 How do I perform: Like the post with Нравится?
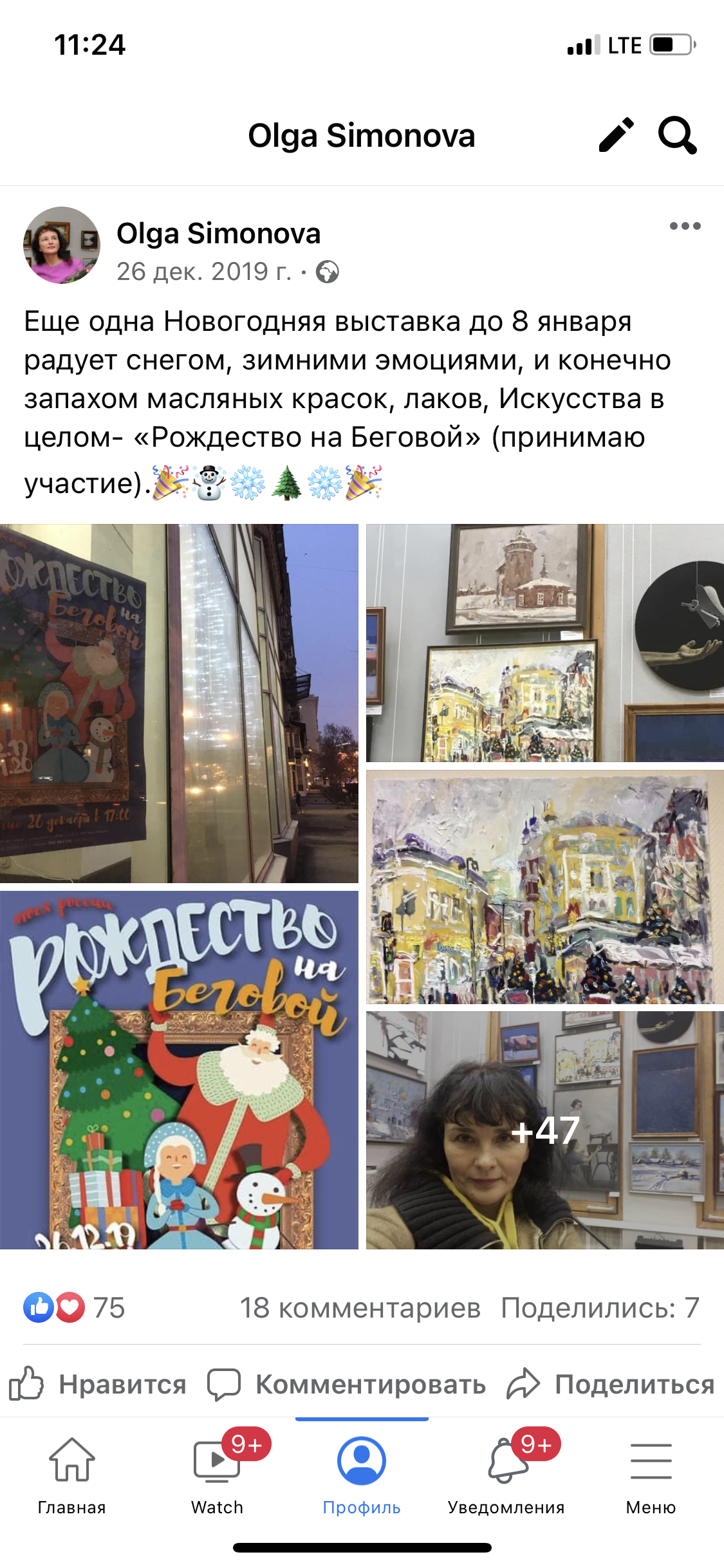[98, 1384]
